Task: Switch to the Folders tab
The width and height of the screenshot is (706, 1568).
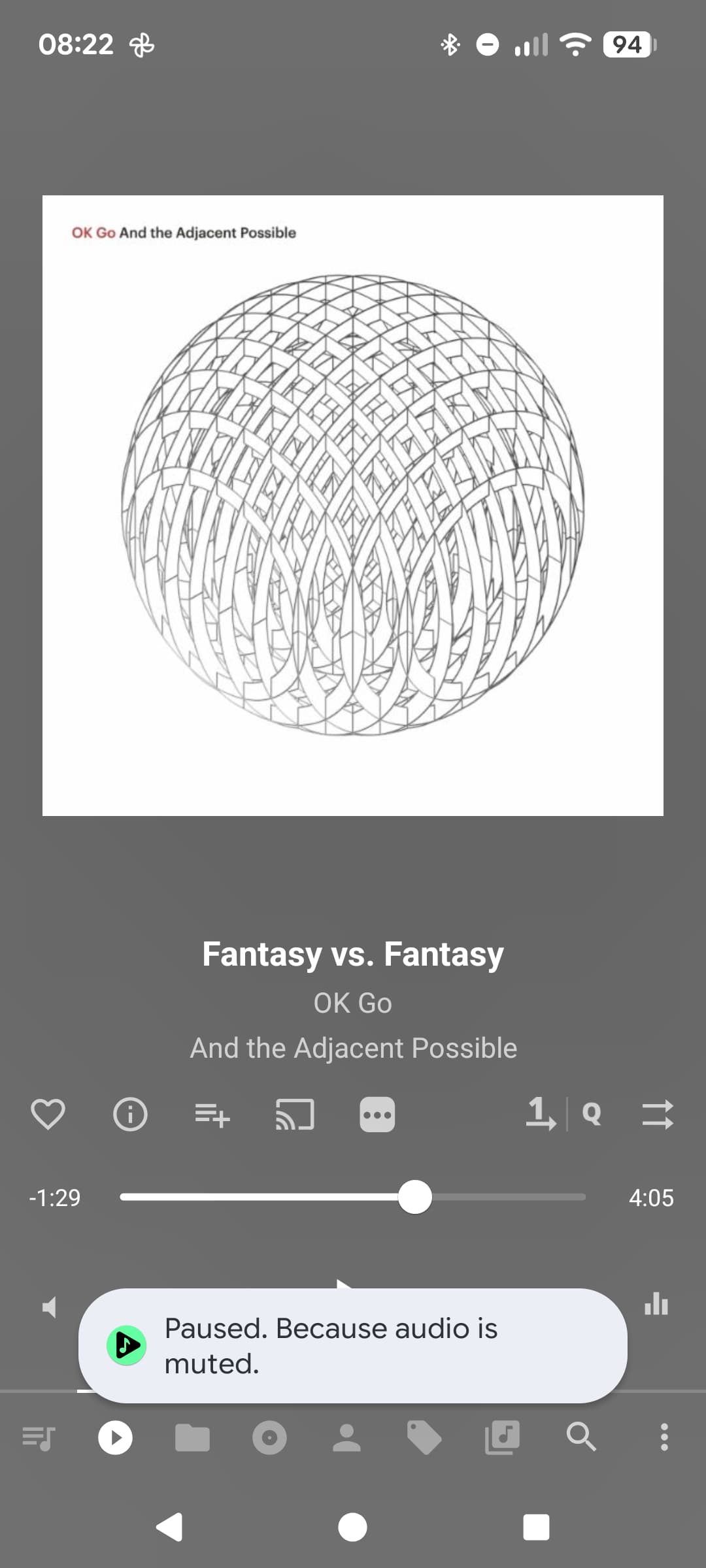Action: tap(192, 1438)
